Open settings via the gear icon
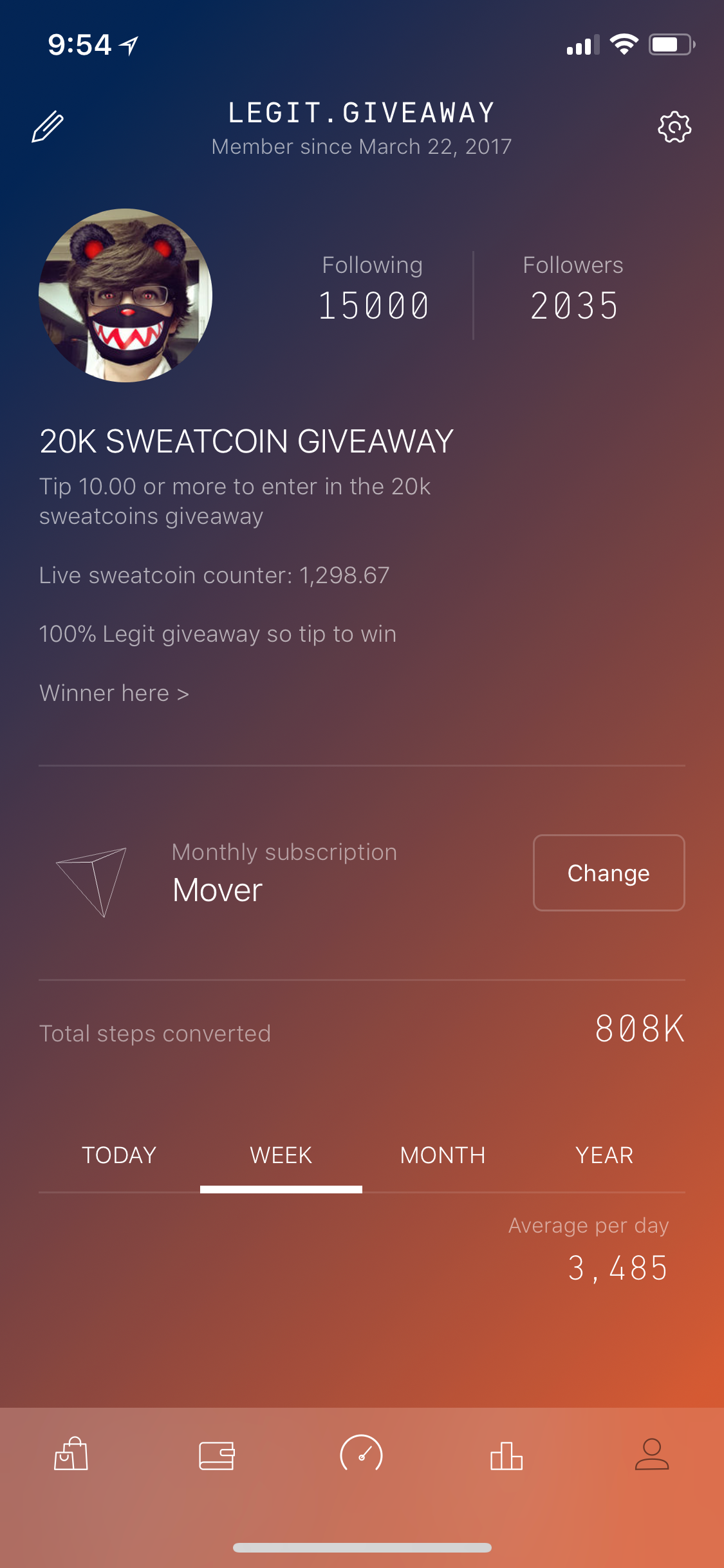The height and width of the screenshot is (1568, 724). coord(674,127)
